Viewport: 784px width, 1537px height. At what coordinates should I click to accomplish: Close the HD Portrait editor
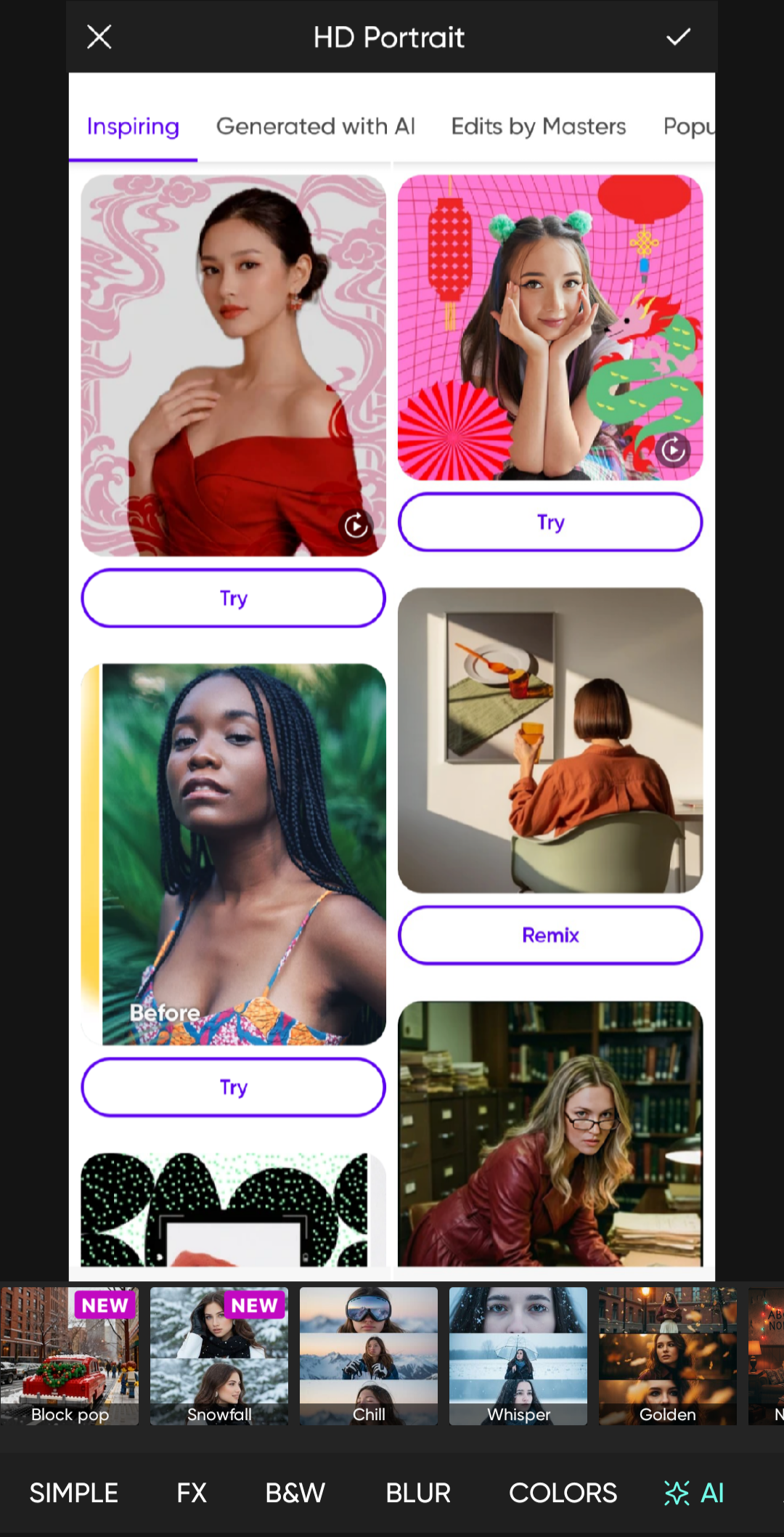(99, 37)
